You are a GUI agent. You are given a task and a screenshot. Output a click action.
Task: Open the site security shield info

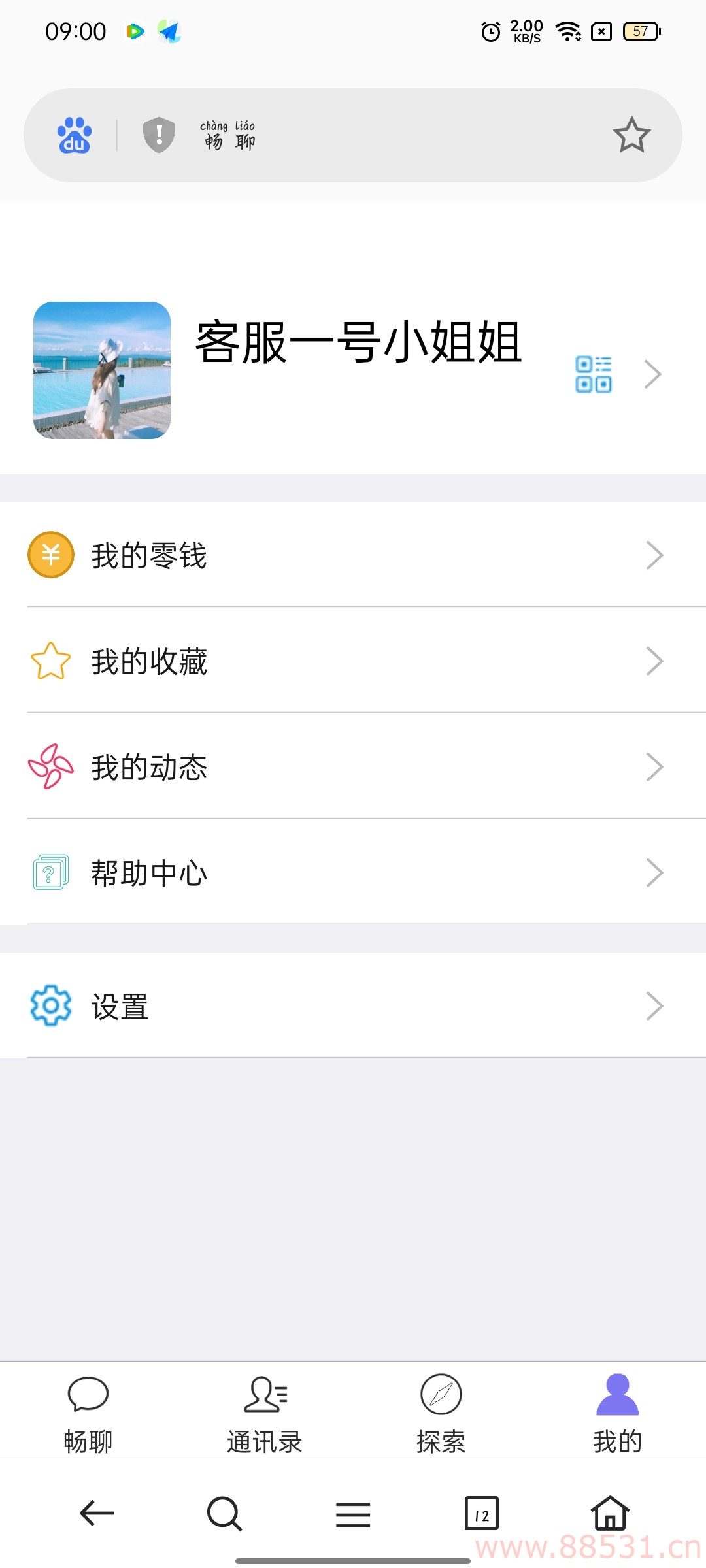159,135
